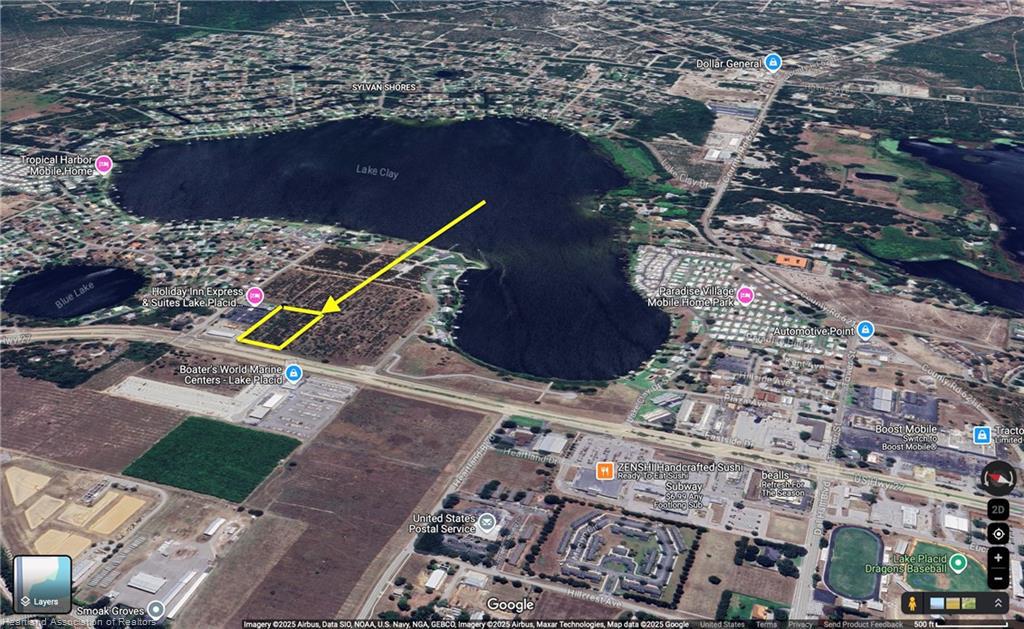Open Tropical Harbor Mobile Home pin
Image resolution: width=1024 pixels, height=629 pixels.
tap(103, 164)
